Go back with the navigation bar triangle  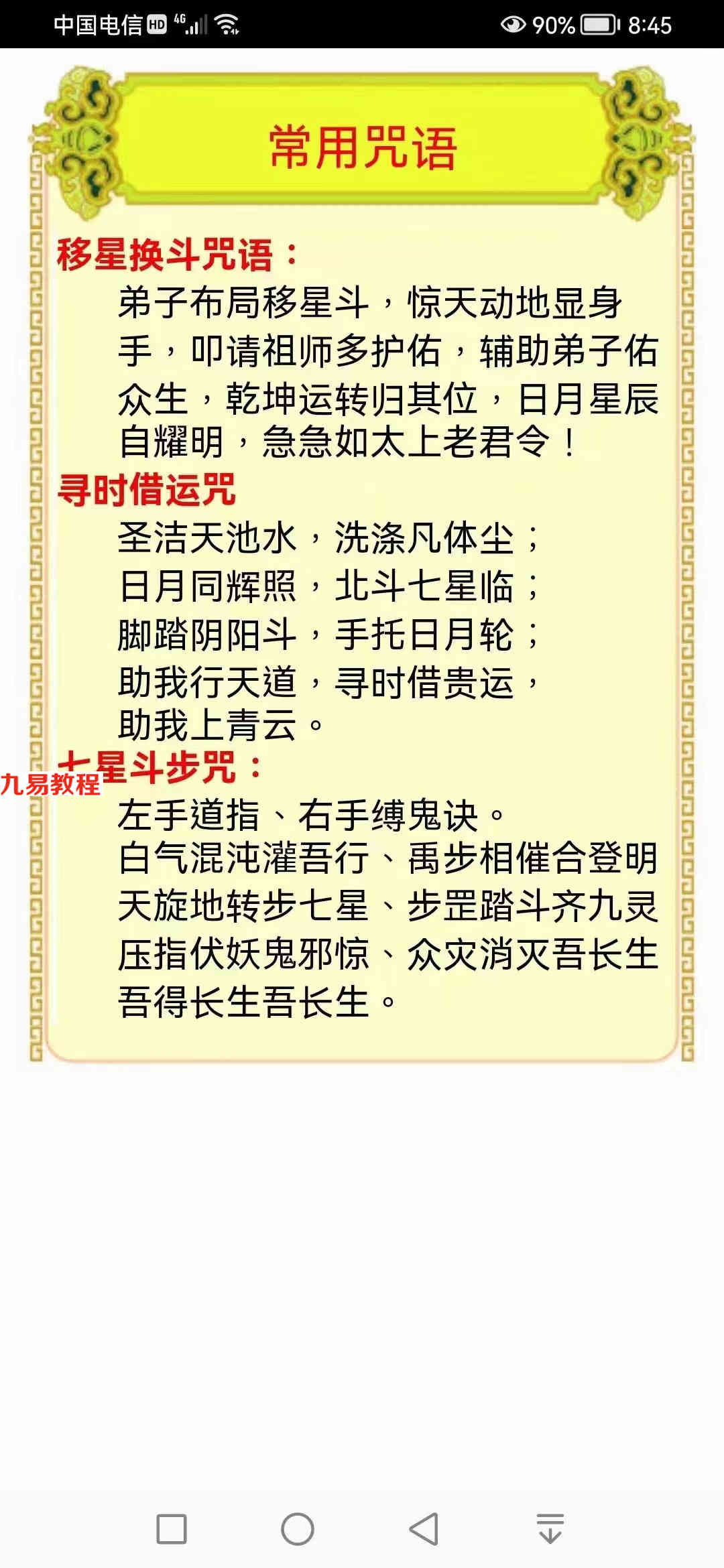point(424,1529)
